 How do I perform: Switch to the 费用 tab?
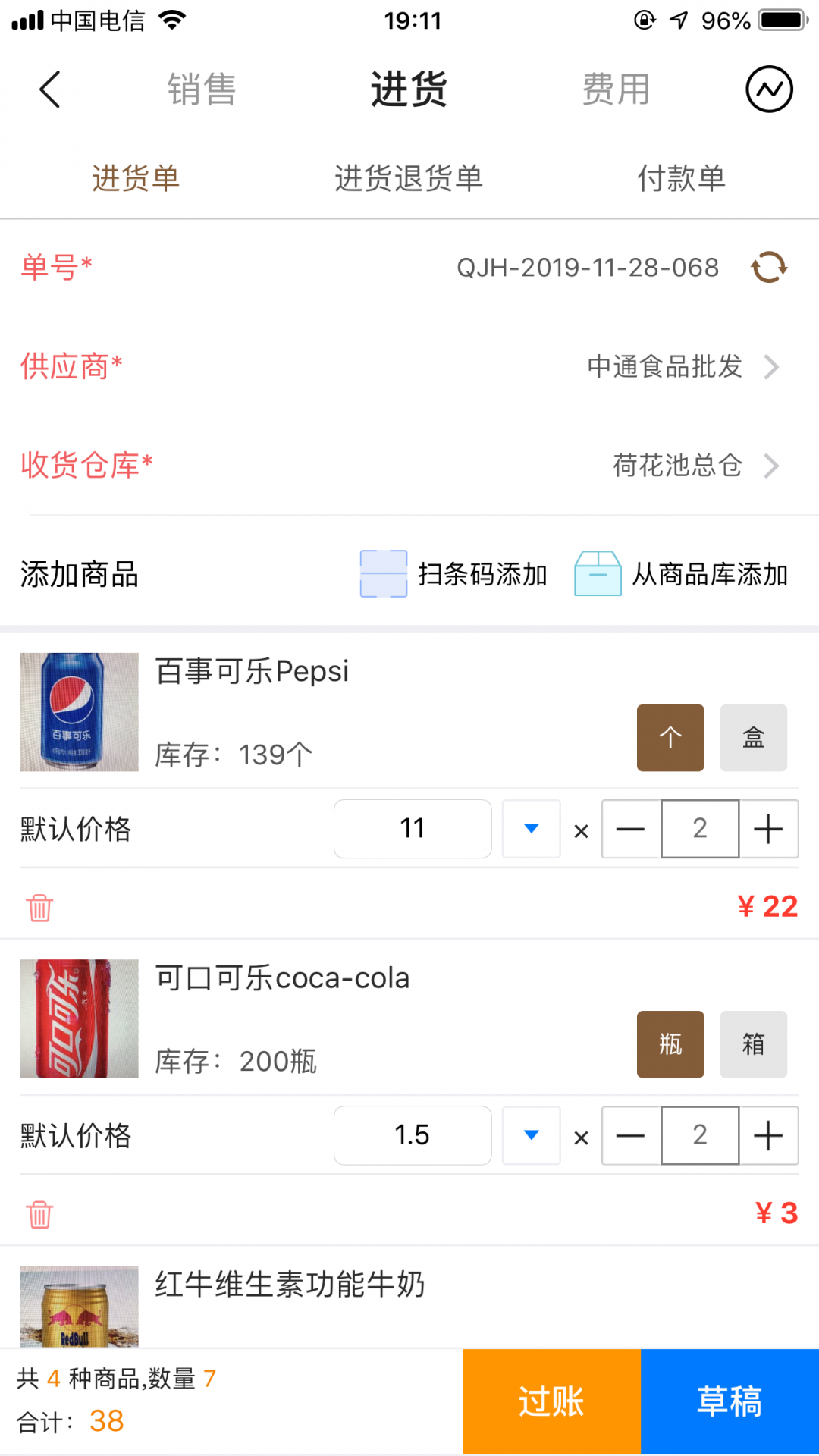coord(616,89)
